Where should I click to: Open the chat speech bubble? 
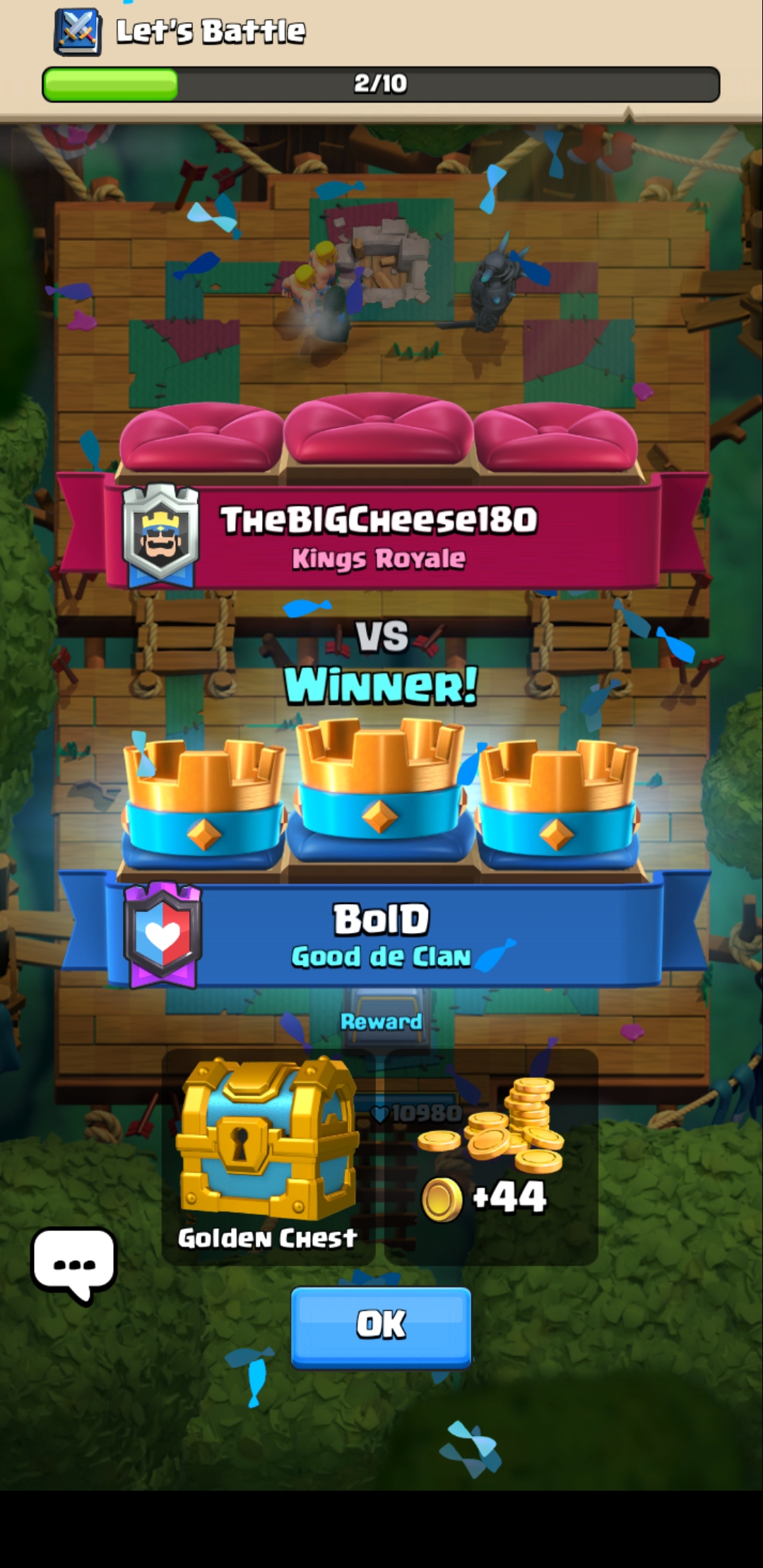(x=73, y=1264)
